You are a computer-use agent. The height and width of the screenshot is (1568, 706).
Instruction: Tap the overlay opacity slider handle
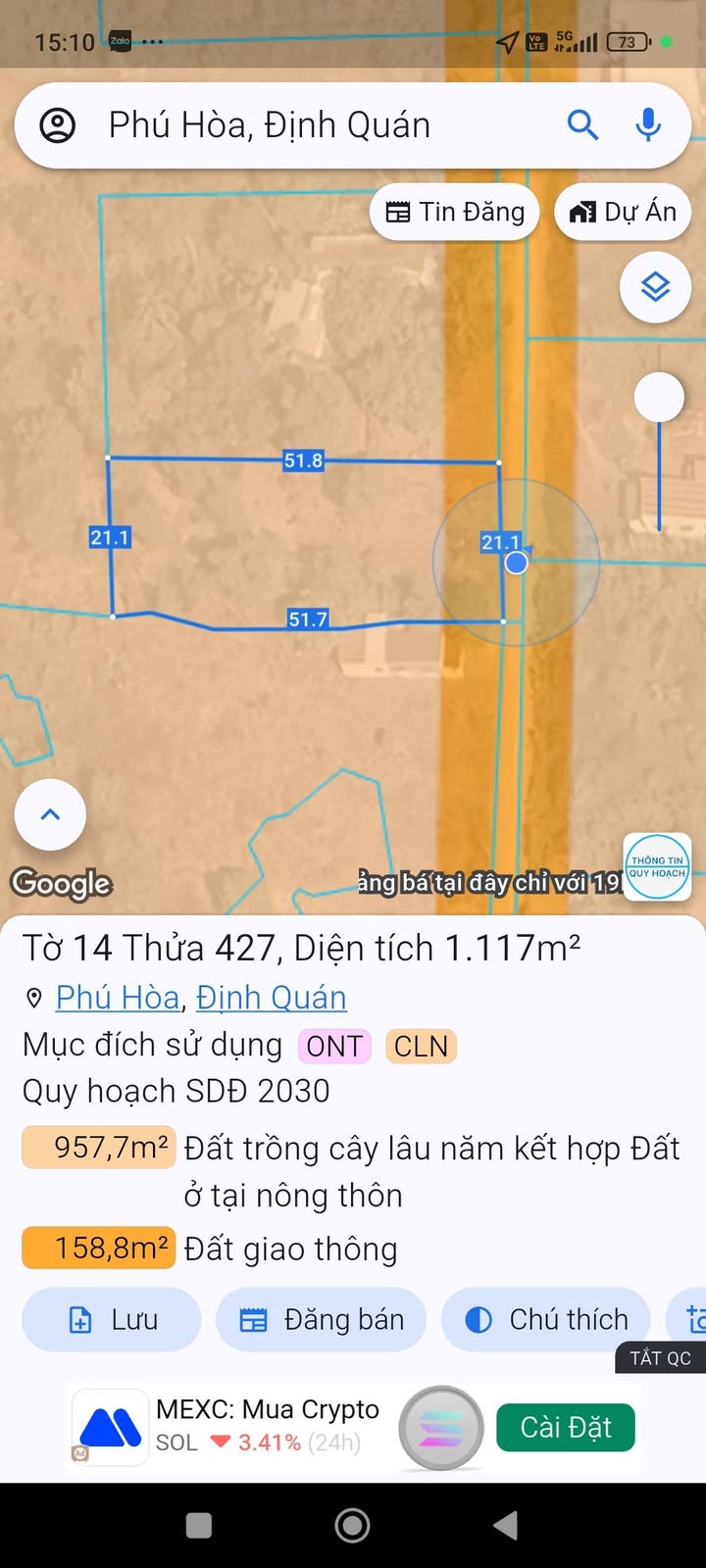[659, 397]
